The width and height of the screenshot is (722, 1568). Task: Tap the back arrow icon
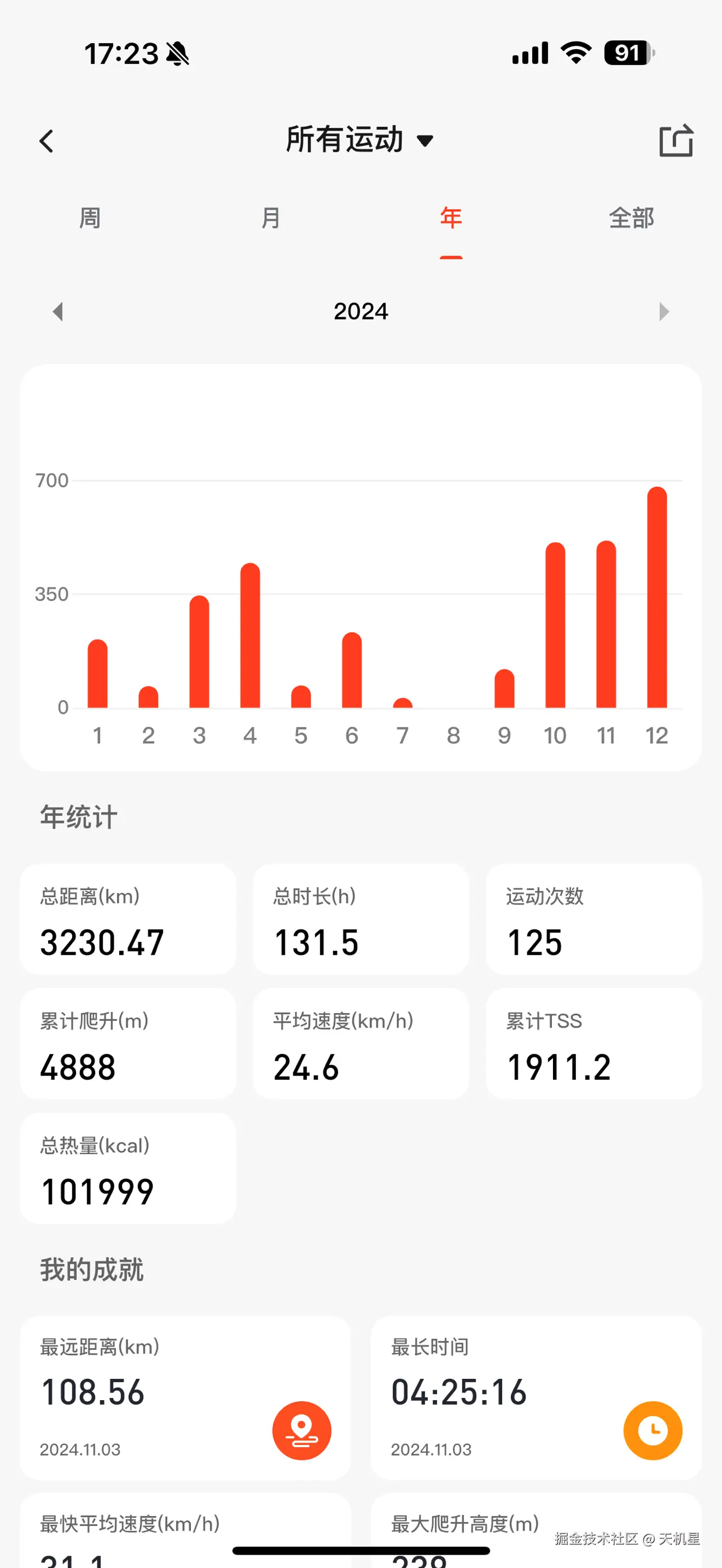pyautogui.click(x=46, y=140)
